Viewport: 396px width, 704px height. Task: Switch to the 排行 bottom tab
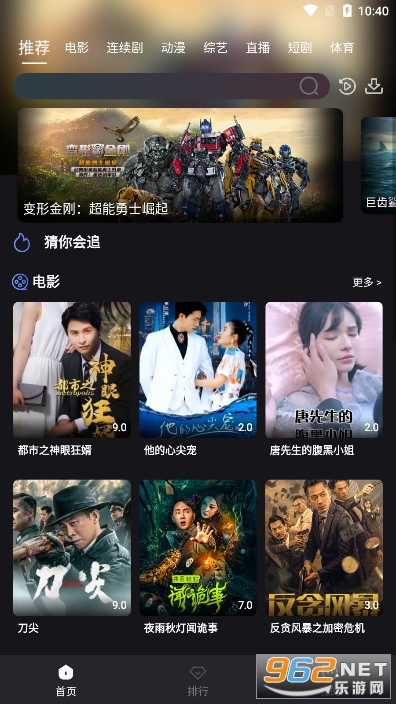[x=198, y=680]
